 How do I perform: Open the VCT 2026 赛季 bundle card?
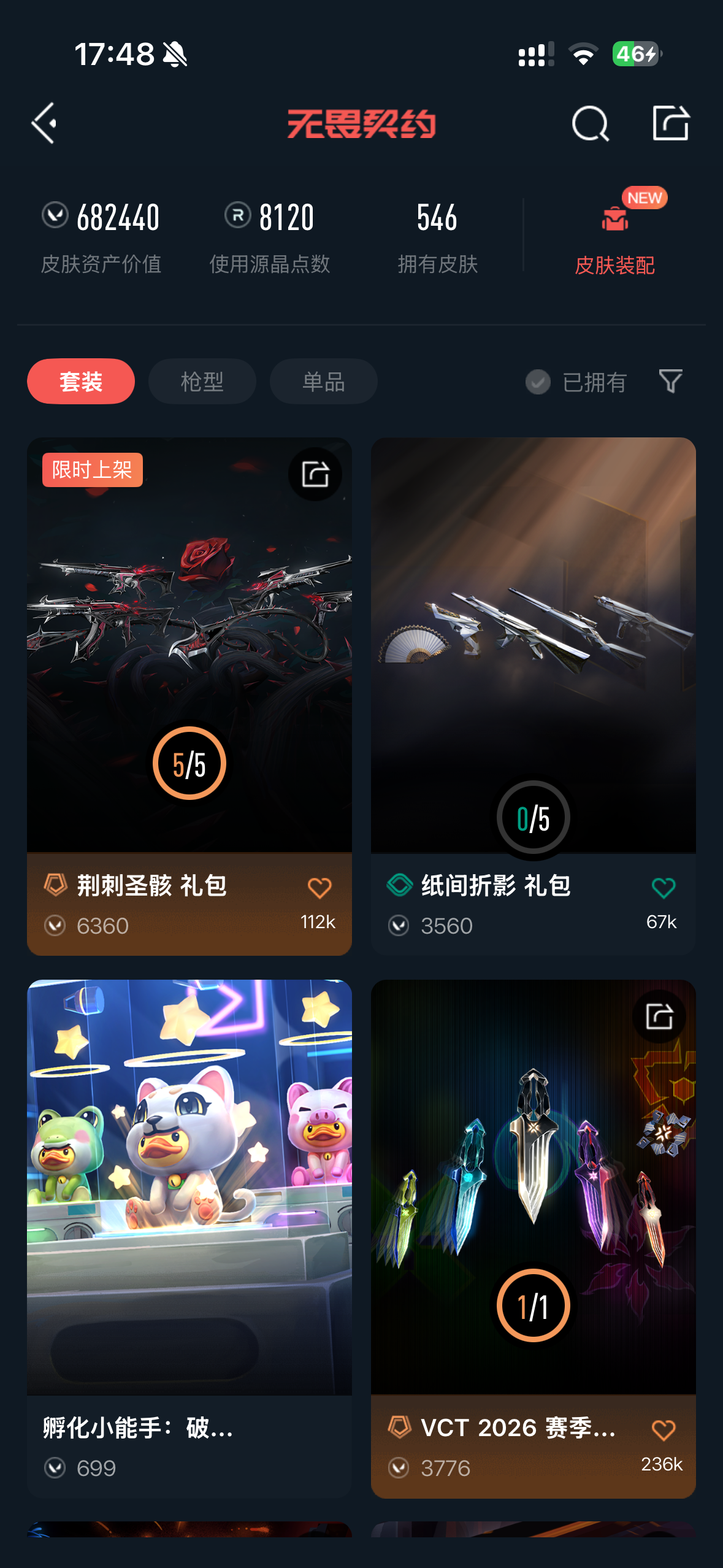[x=533, y=1196]
